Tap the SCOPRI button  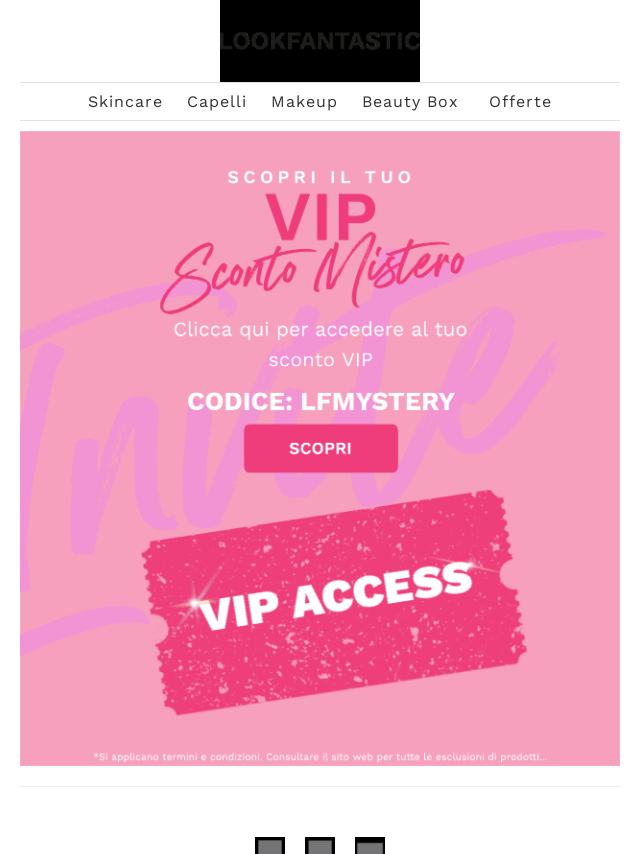(321, 449)
